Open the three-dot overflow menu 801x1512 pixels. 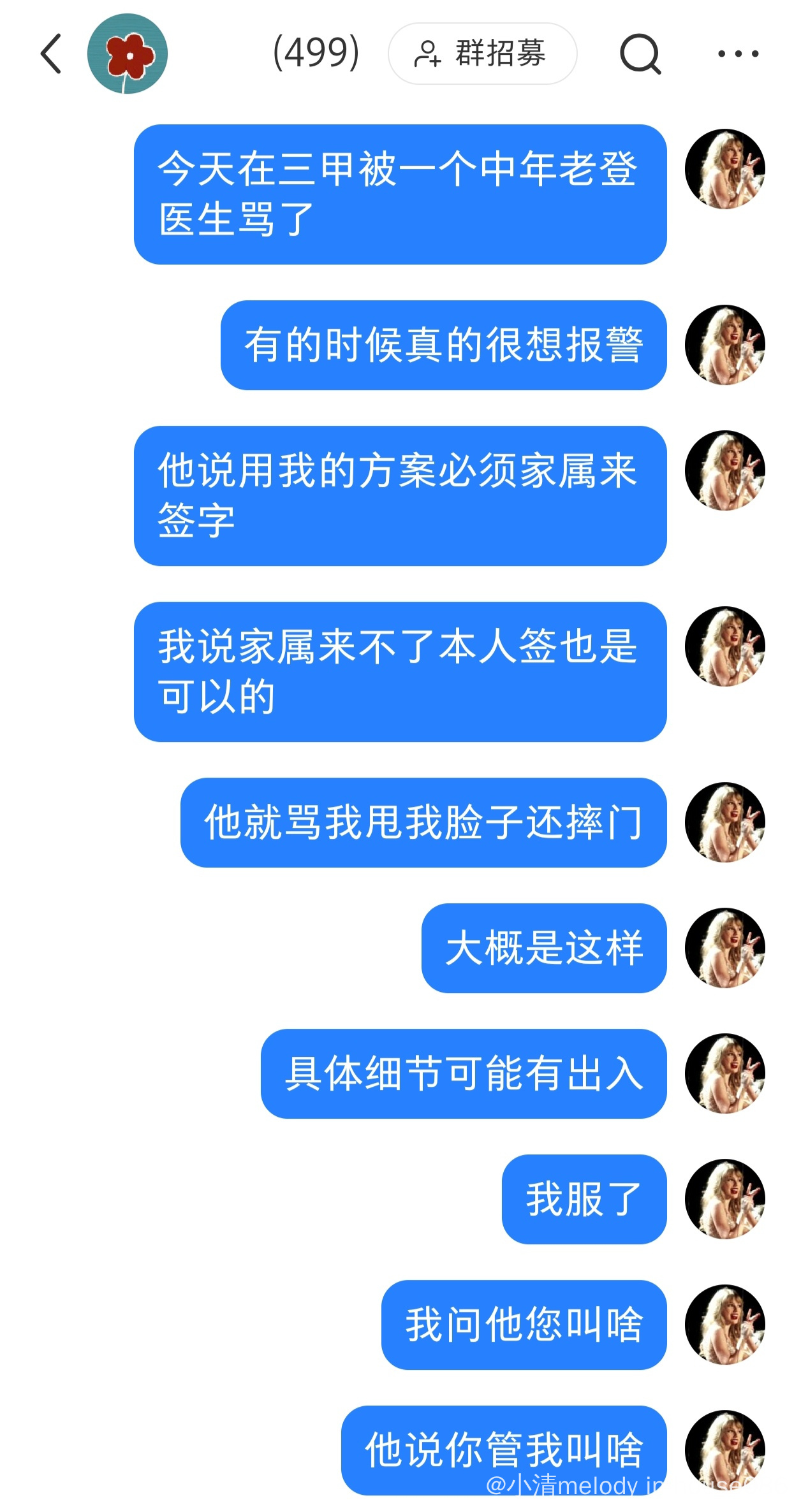pyautogui.click(x=738, y=54)
